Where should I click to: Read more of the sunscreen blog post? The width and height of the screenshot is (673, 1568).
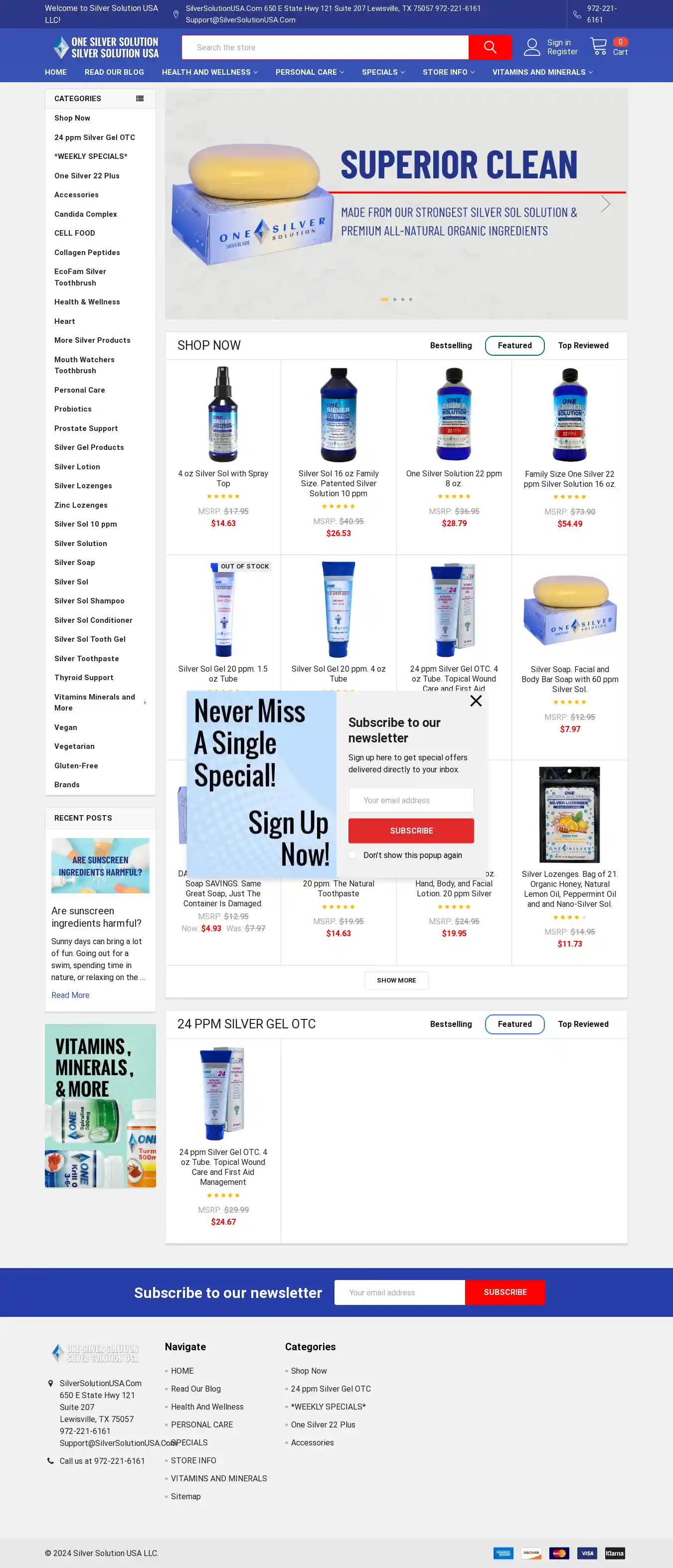click(70, 995)
